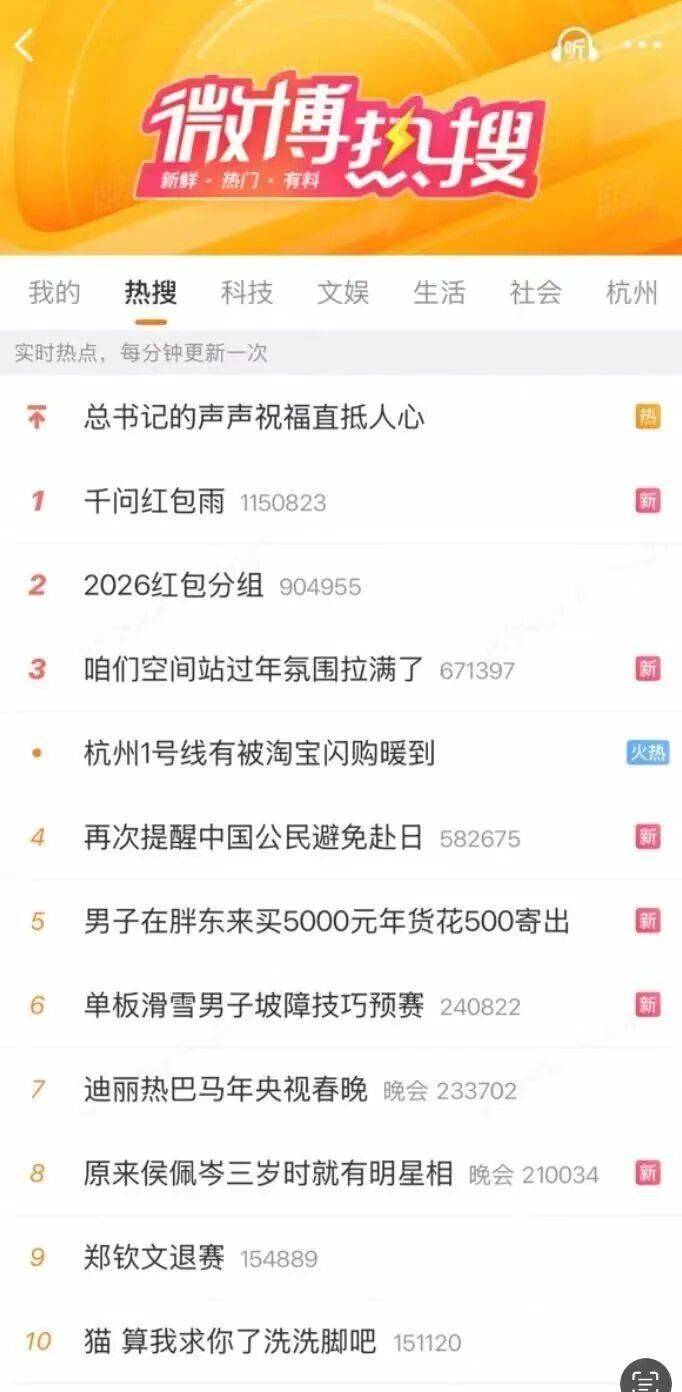Screen dimensions: 682x1392
Task: Select the 杭州 tab
Action: click(x=632, y=293)
